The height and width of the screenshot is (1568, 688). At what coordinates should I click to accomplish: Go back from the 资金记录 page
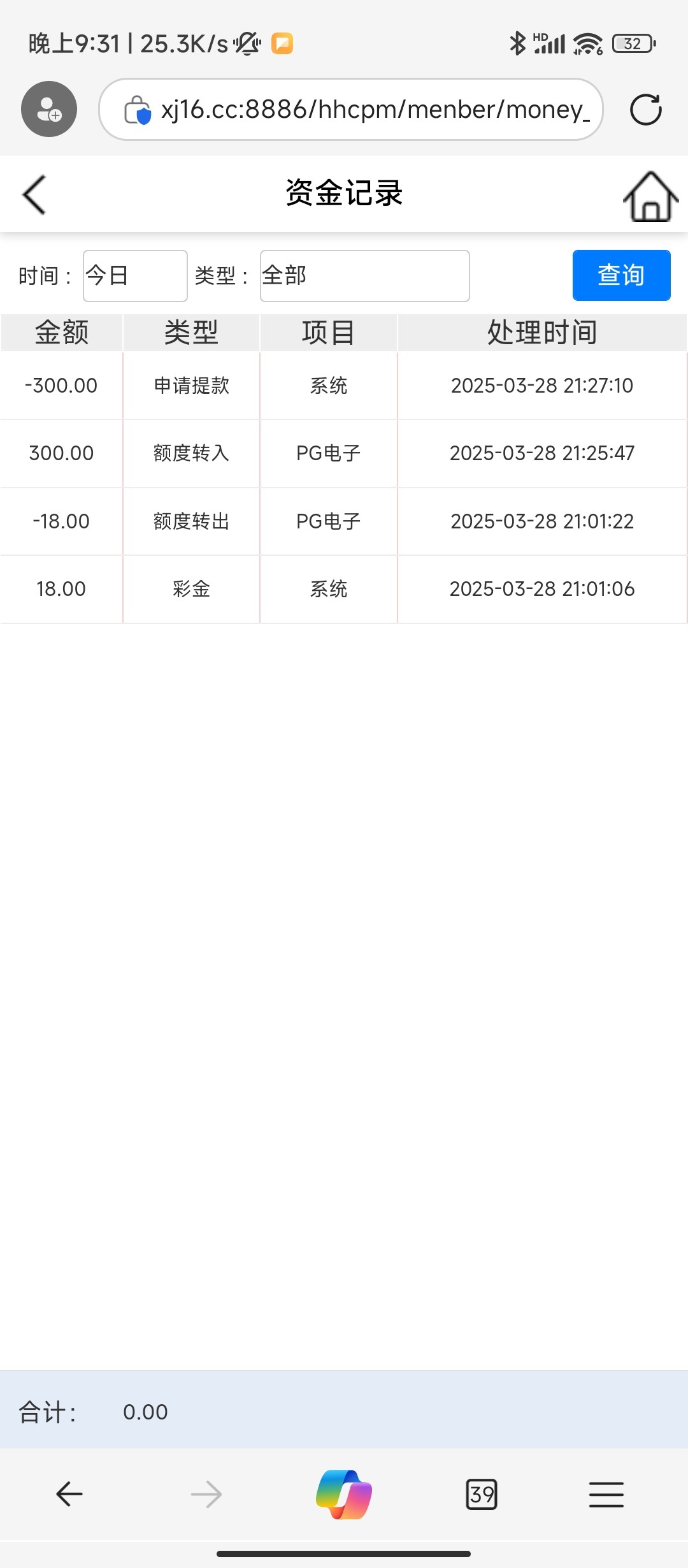pyautogui.click(x=34, y=194)
